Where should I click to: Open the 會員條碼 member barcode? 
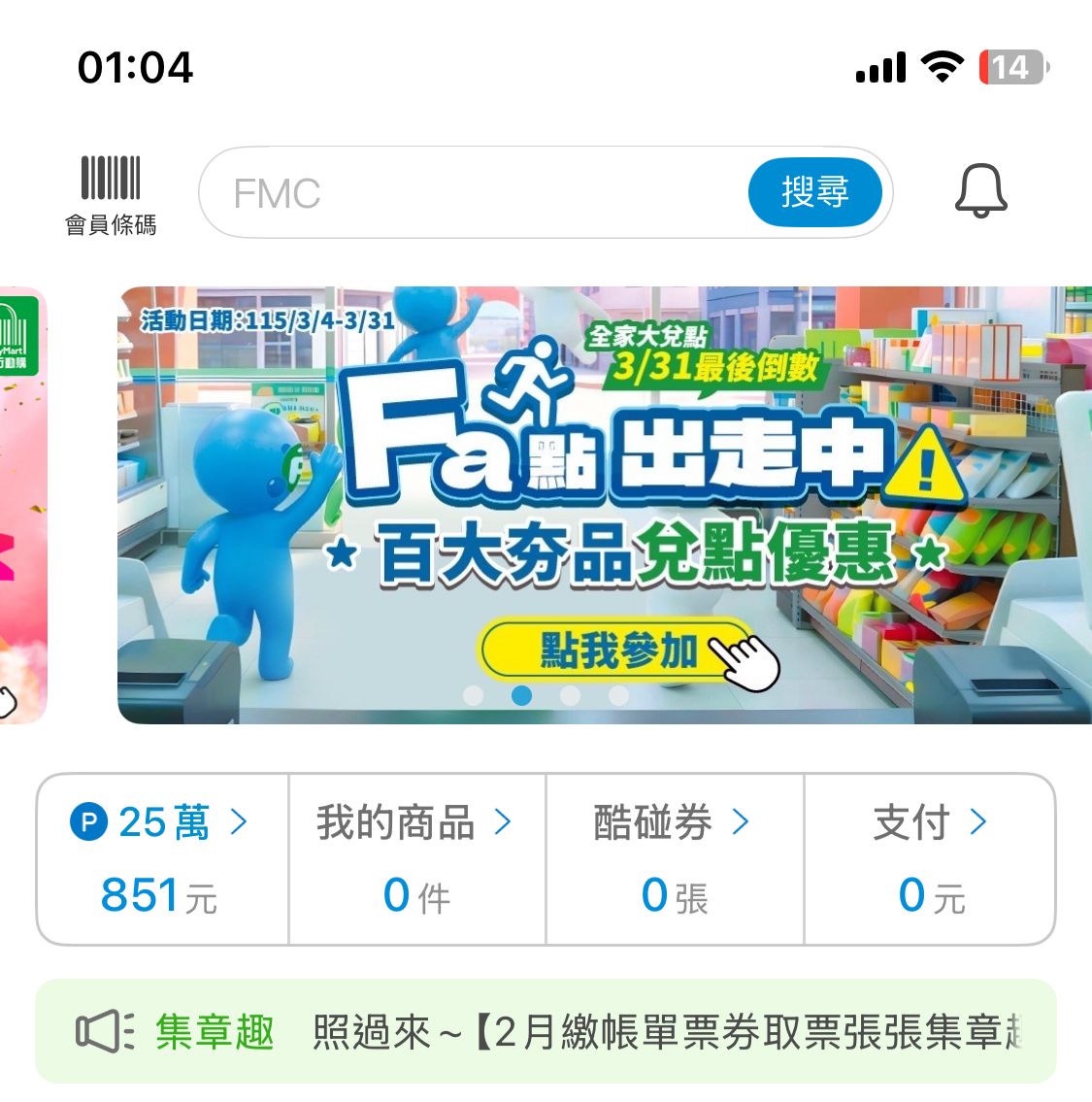pos(110,194)
